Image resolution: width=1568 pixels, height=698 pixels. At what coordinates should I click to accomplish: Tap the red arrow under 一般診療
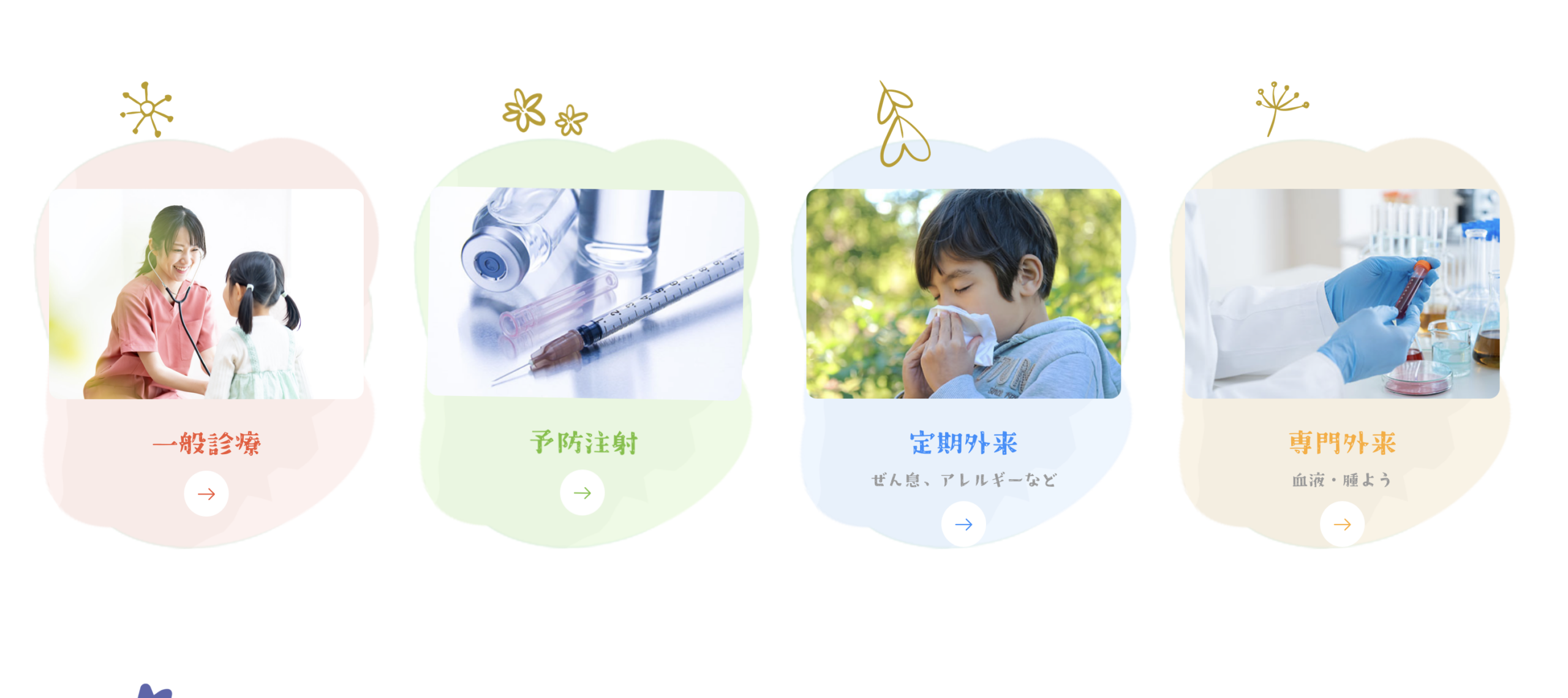(206, 493)
